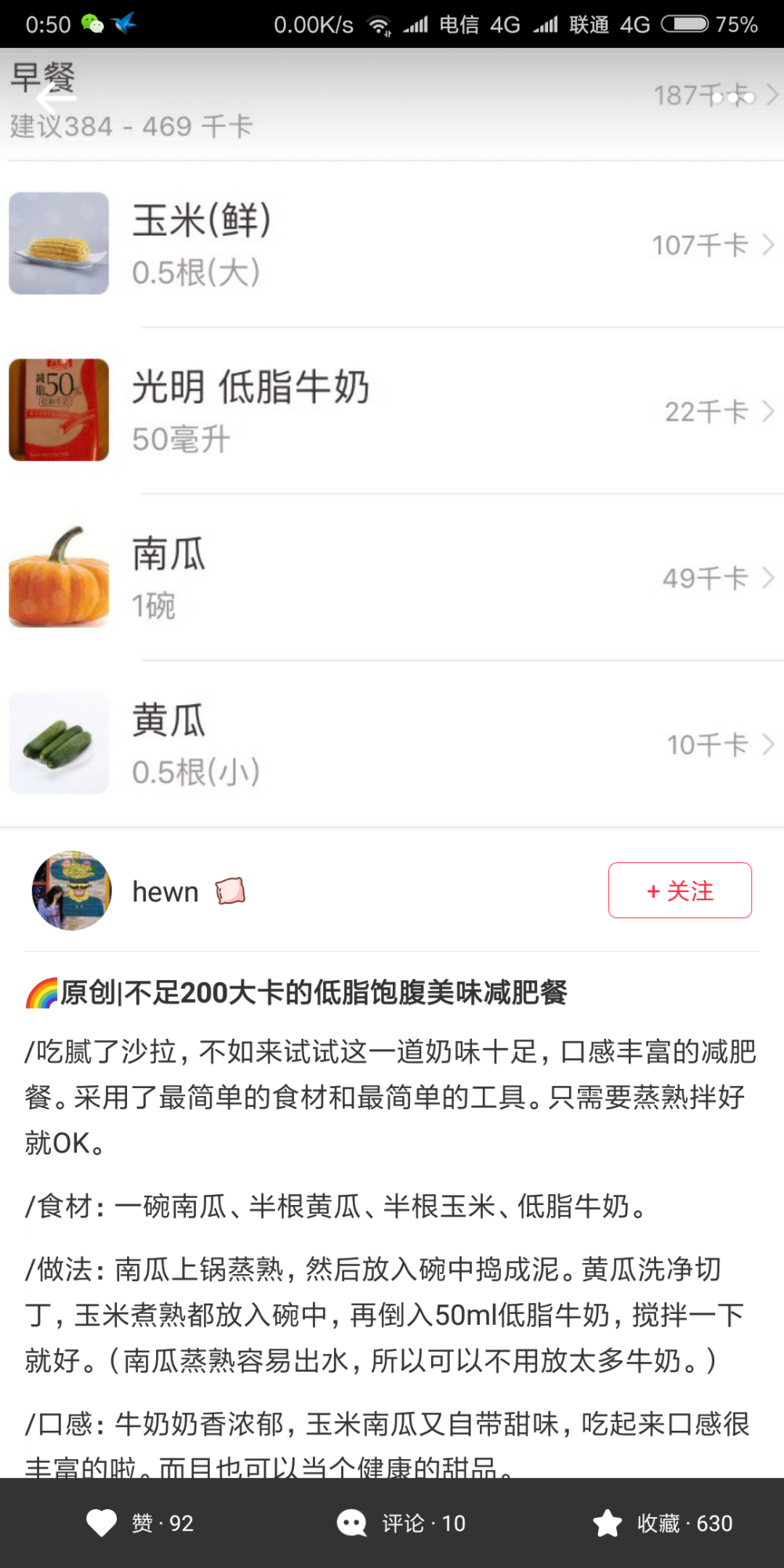Screen dimensions: 784x1568
Task: Tap the cucumber thumbnail image
Action: pos(58,742)
